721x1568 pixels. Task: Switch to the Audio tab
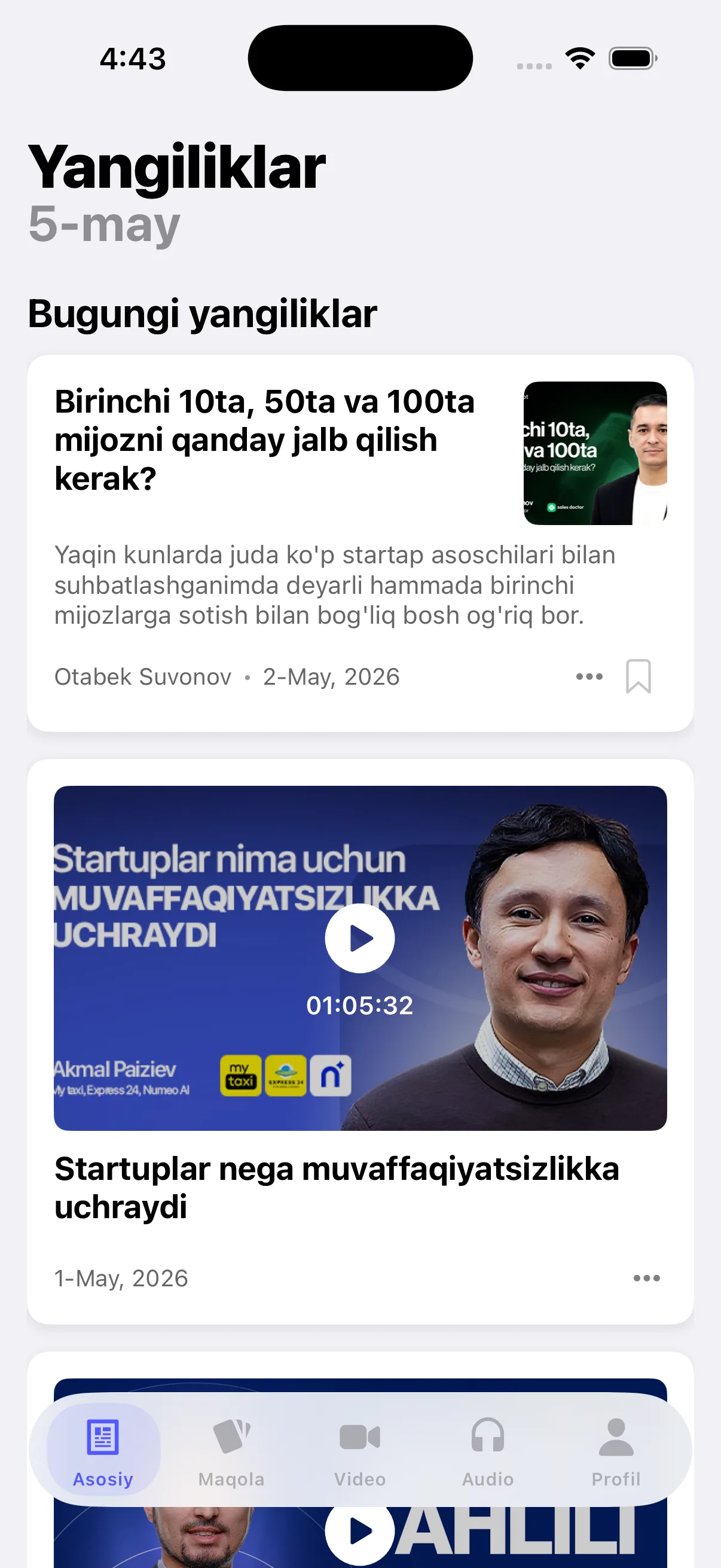pyautogui.click(x=488, y=1452)
